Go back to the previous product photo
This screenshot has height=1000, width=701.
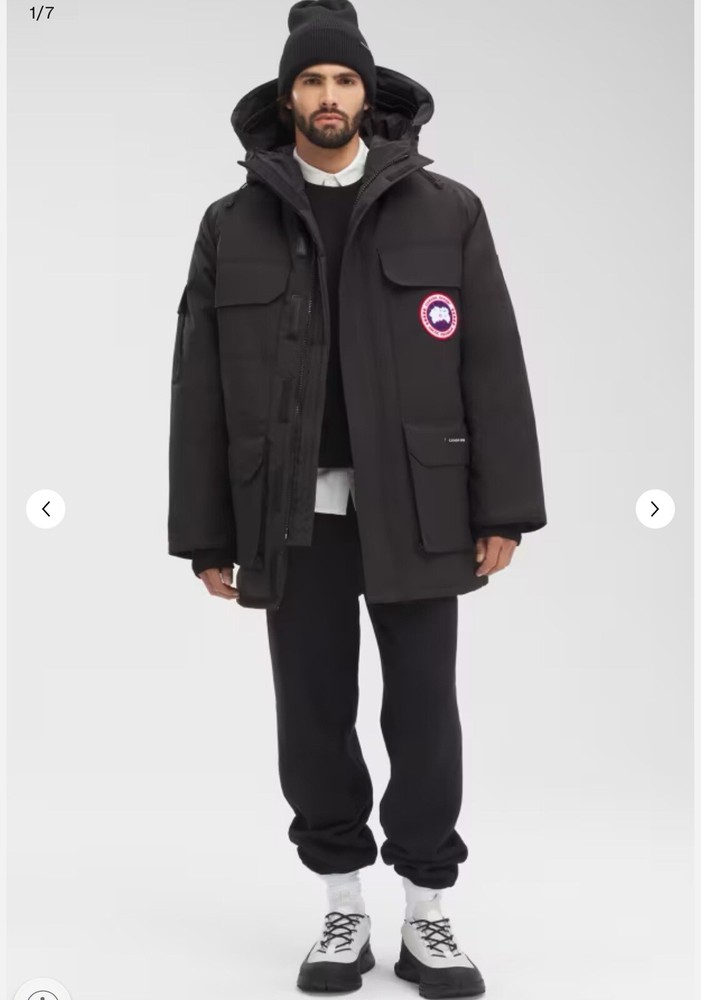[46, 509]
